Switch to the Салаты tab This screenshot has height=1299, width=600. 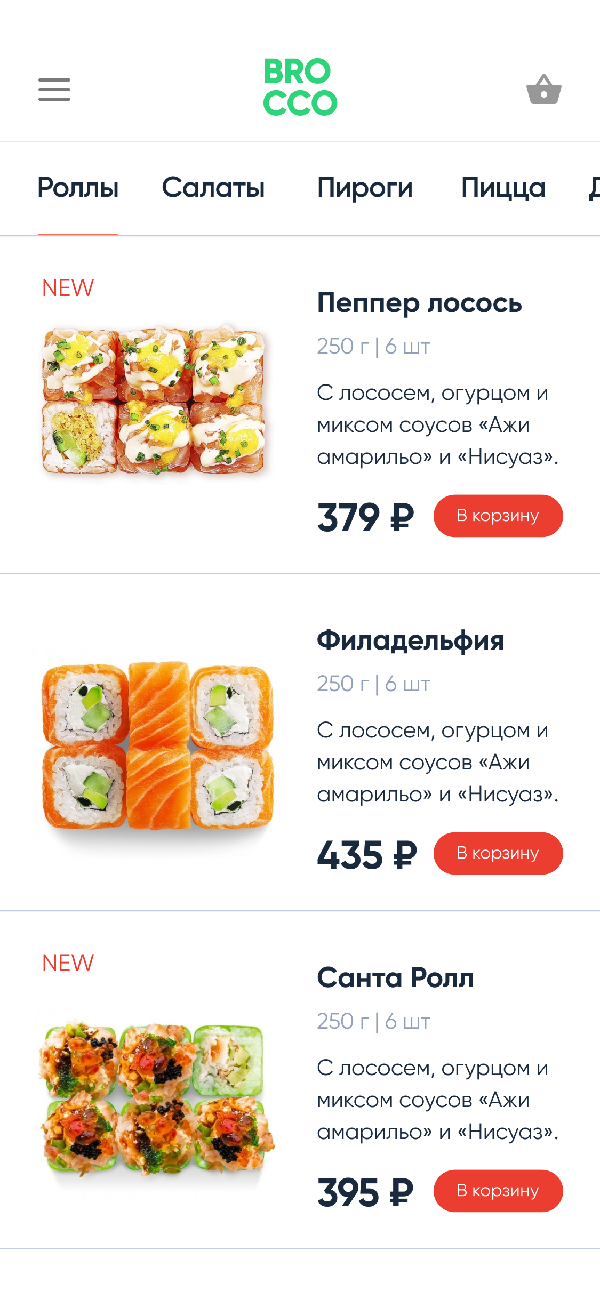213,188
